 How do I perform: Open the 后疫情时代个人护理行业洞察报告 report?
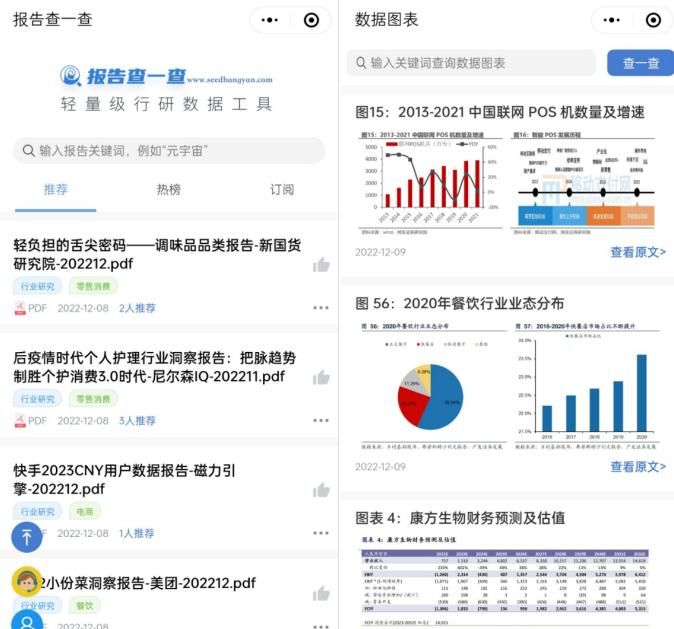coord(155,367)
